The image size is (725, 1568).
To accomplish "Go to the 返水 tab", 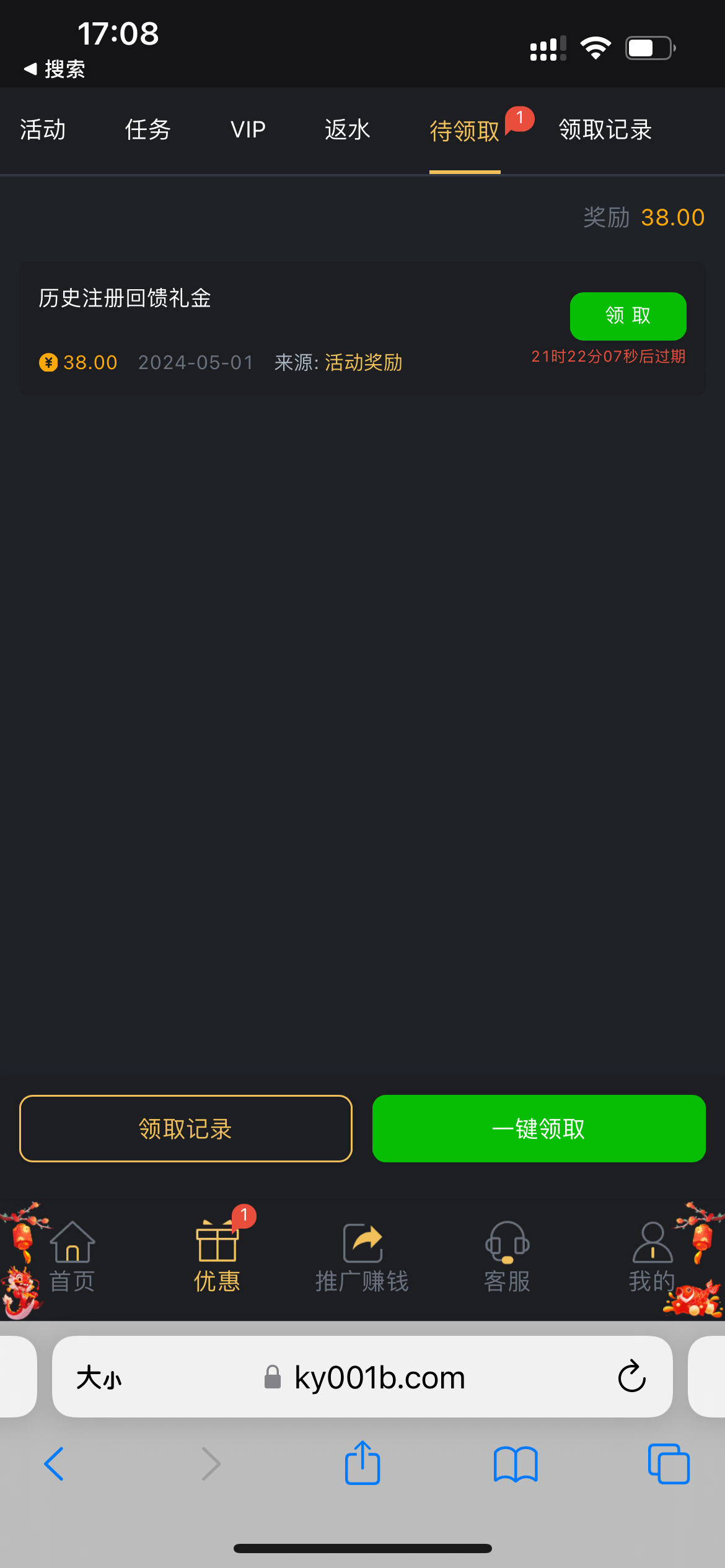I will click(347, 130).
